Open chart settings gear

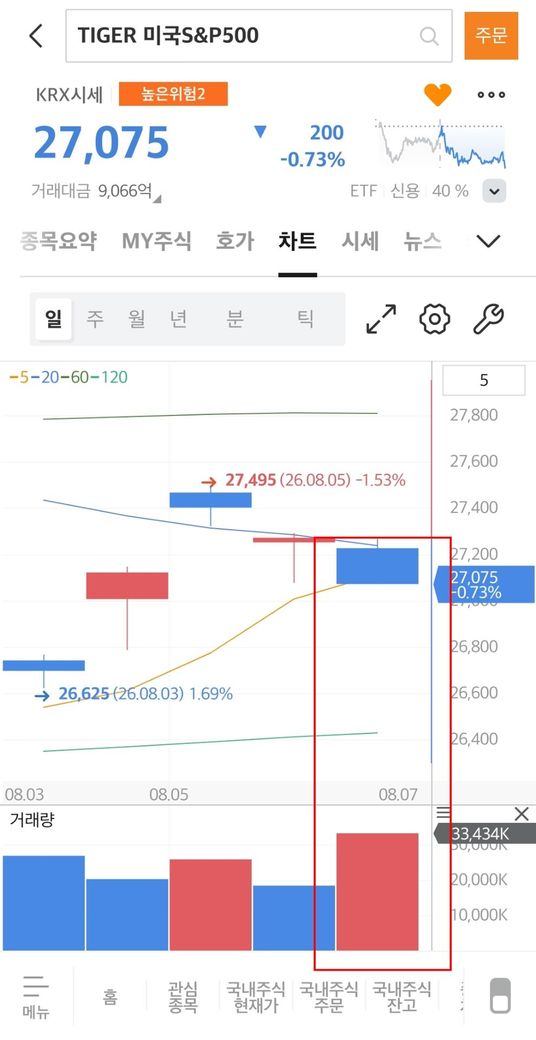[435, 320]
